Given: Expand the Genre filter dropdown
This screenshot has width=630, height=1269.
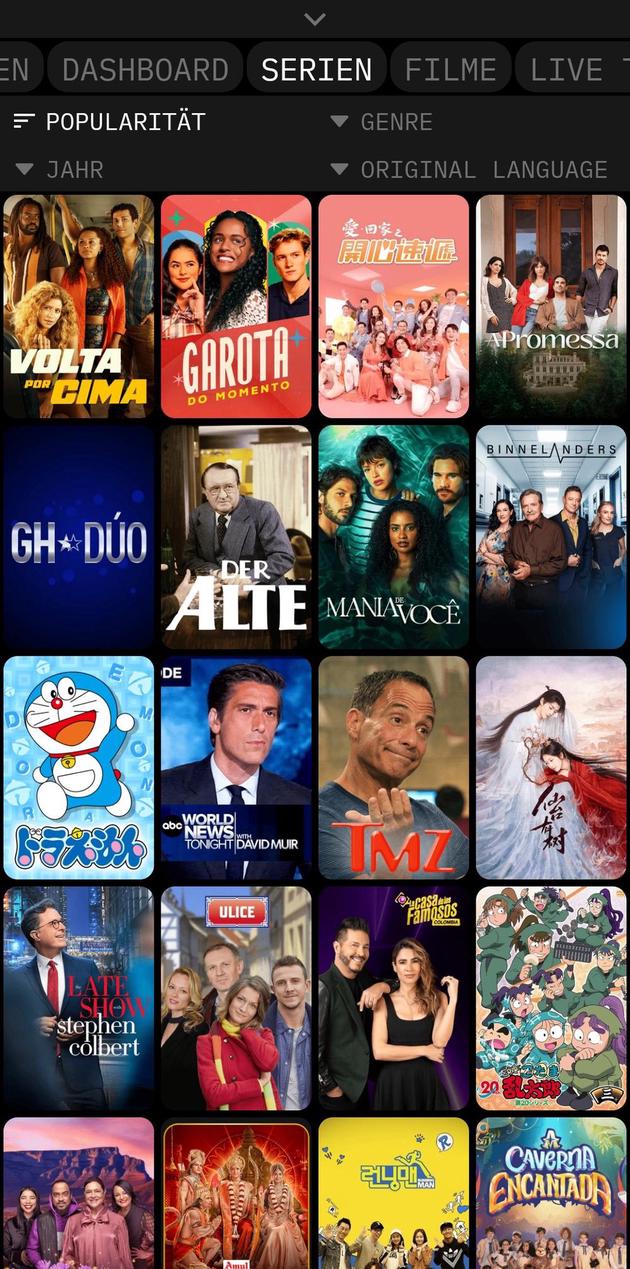Looking at the screenshot, I should [x=383, y=122].
